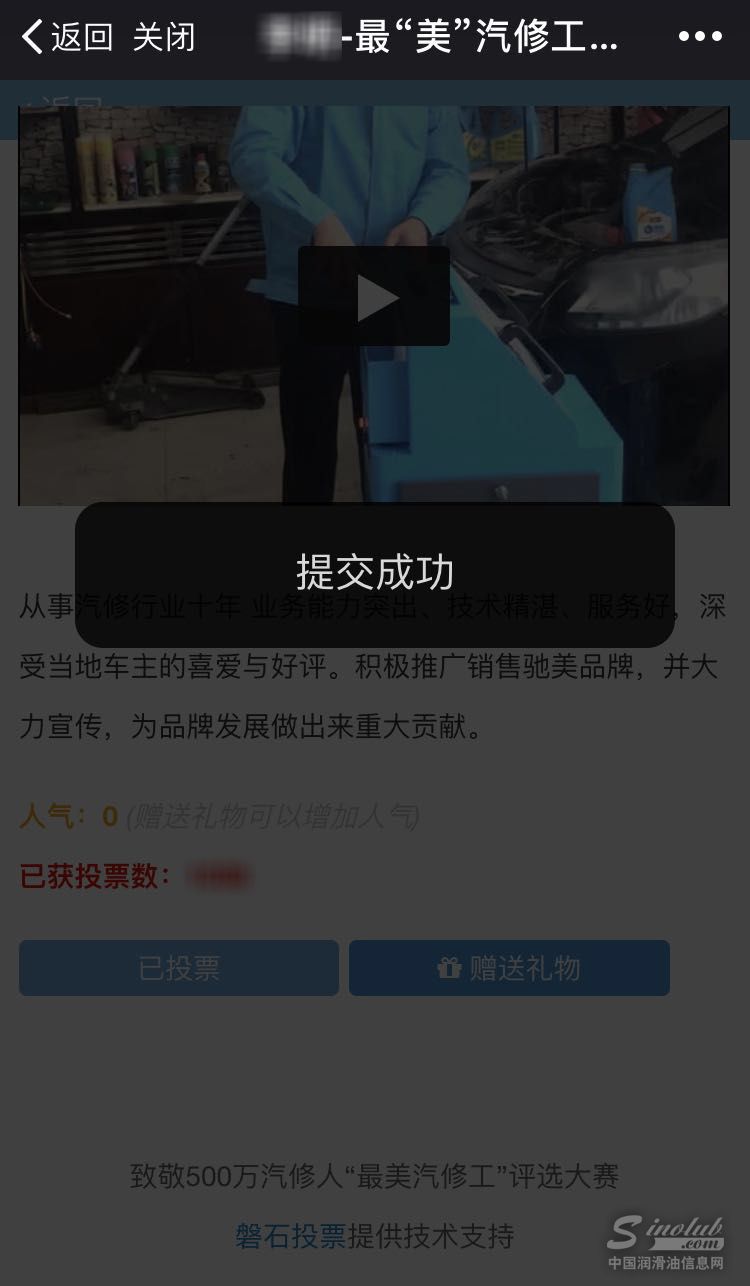
Task: Send a gift with 赠送礼物
Action: pyautogui.click(x=509, y=968)
